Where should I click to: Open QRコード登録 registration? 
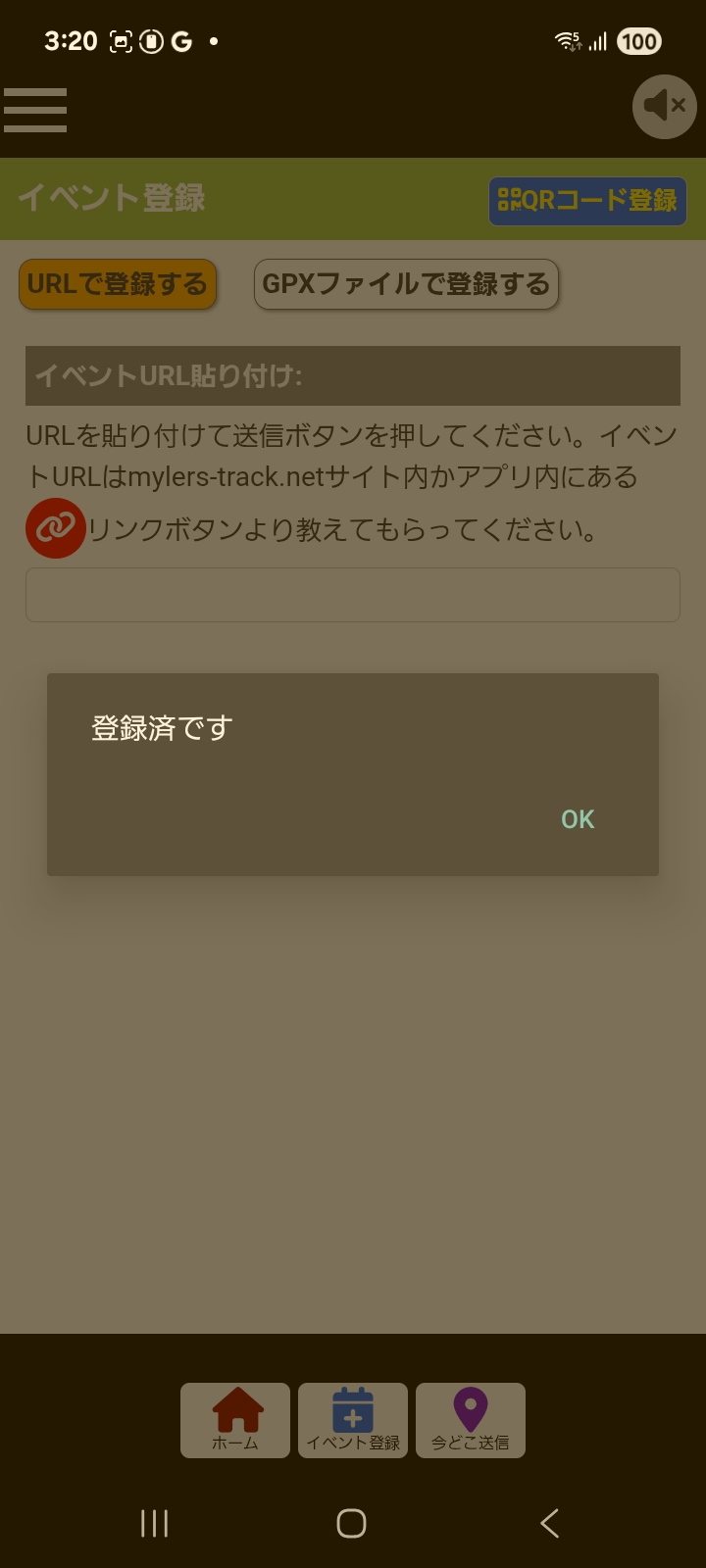click(586, 202)
